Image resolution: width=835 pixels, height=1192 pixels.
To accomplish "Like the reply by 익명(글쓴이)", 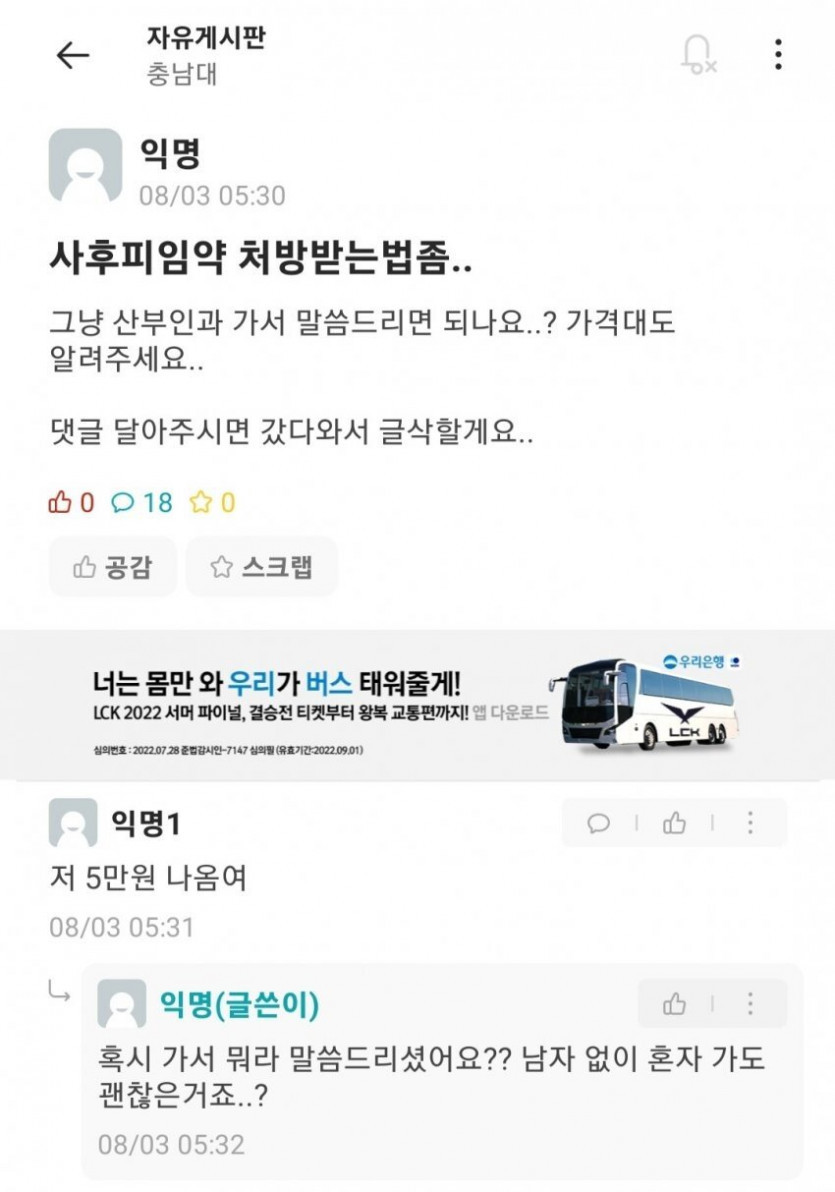I will [675, 1004].
